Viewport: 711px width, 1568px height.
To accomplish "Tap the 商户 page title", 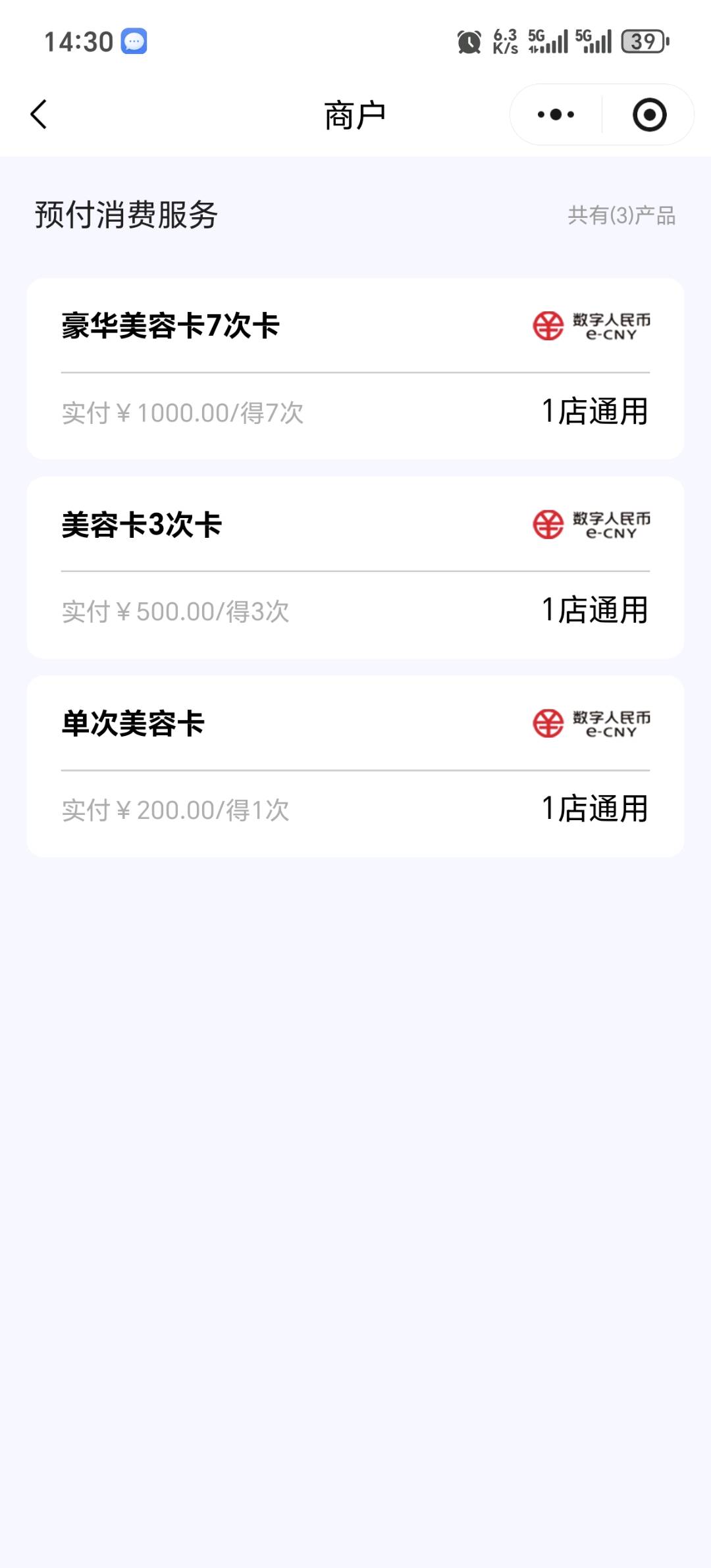I will point(354,113).
